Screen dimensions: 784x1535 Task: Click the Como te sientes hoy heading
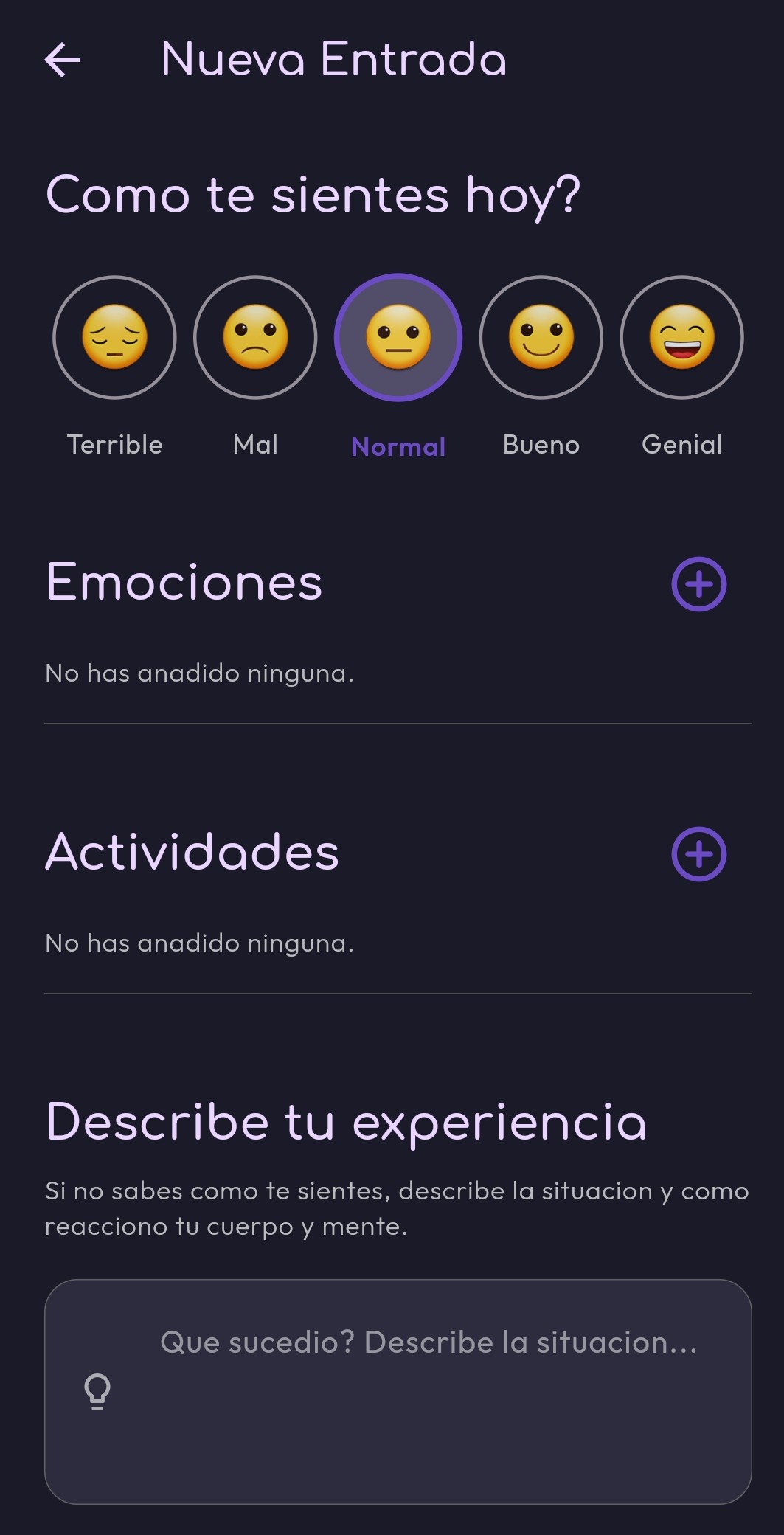313,195
